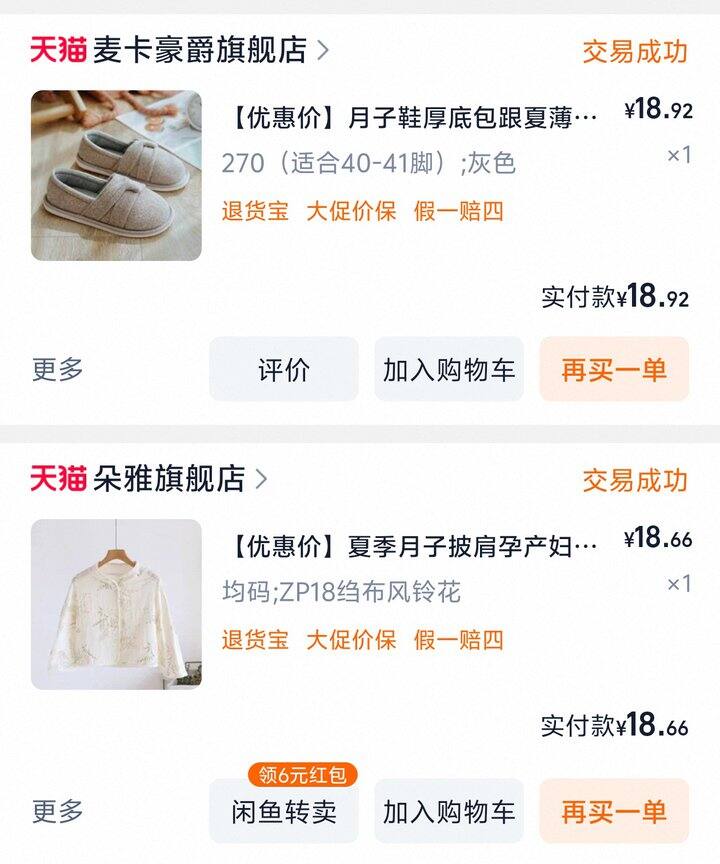Open the 月子披肩 shawl order thumbnail
Screen dimensions: 720x864
[x=116, y=604]
